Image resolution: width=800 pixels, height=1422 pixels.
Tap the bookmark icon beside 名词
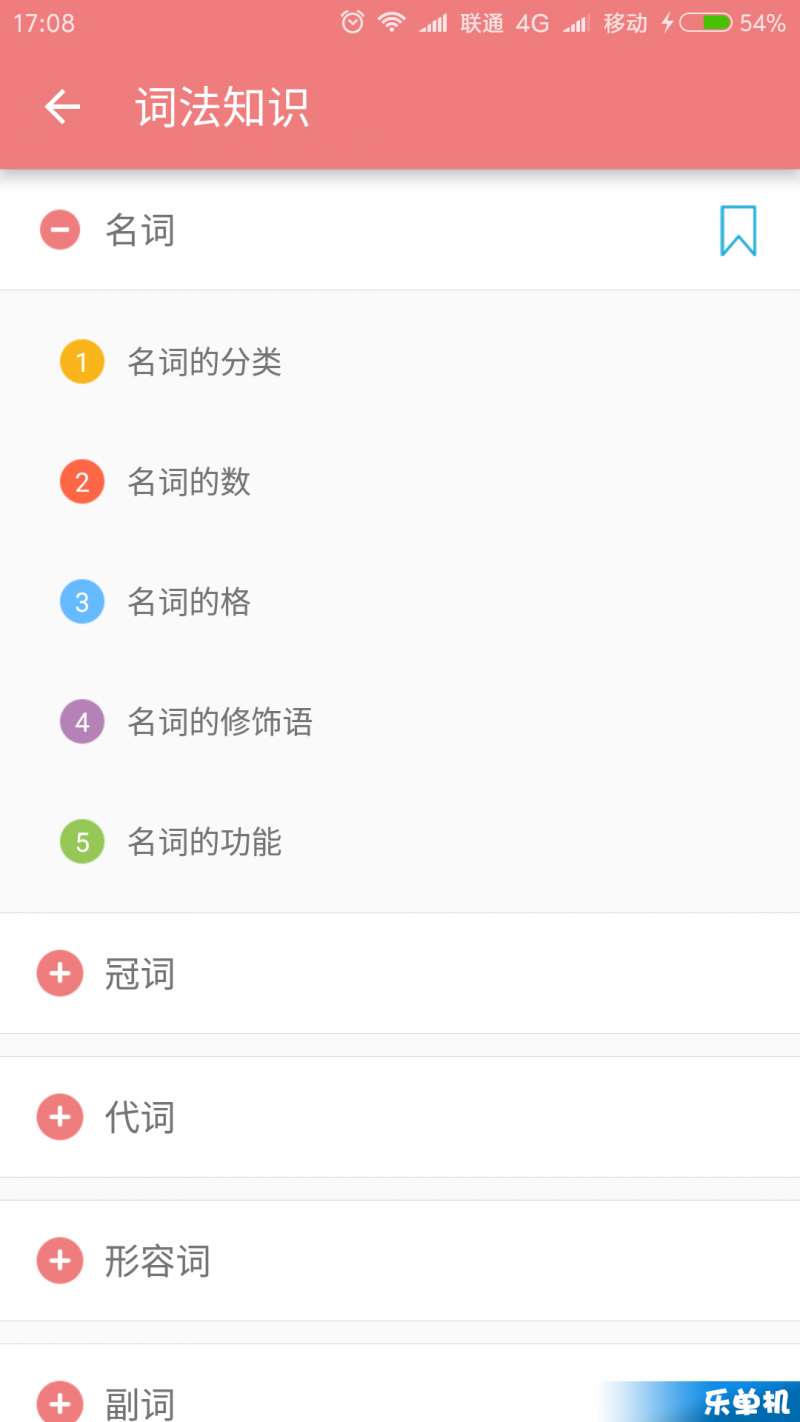coord(738,230)
